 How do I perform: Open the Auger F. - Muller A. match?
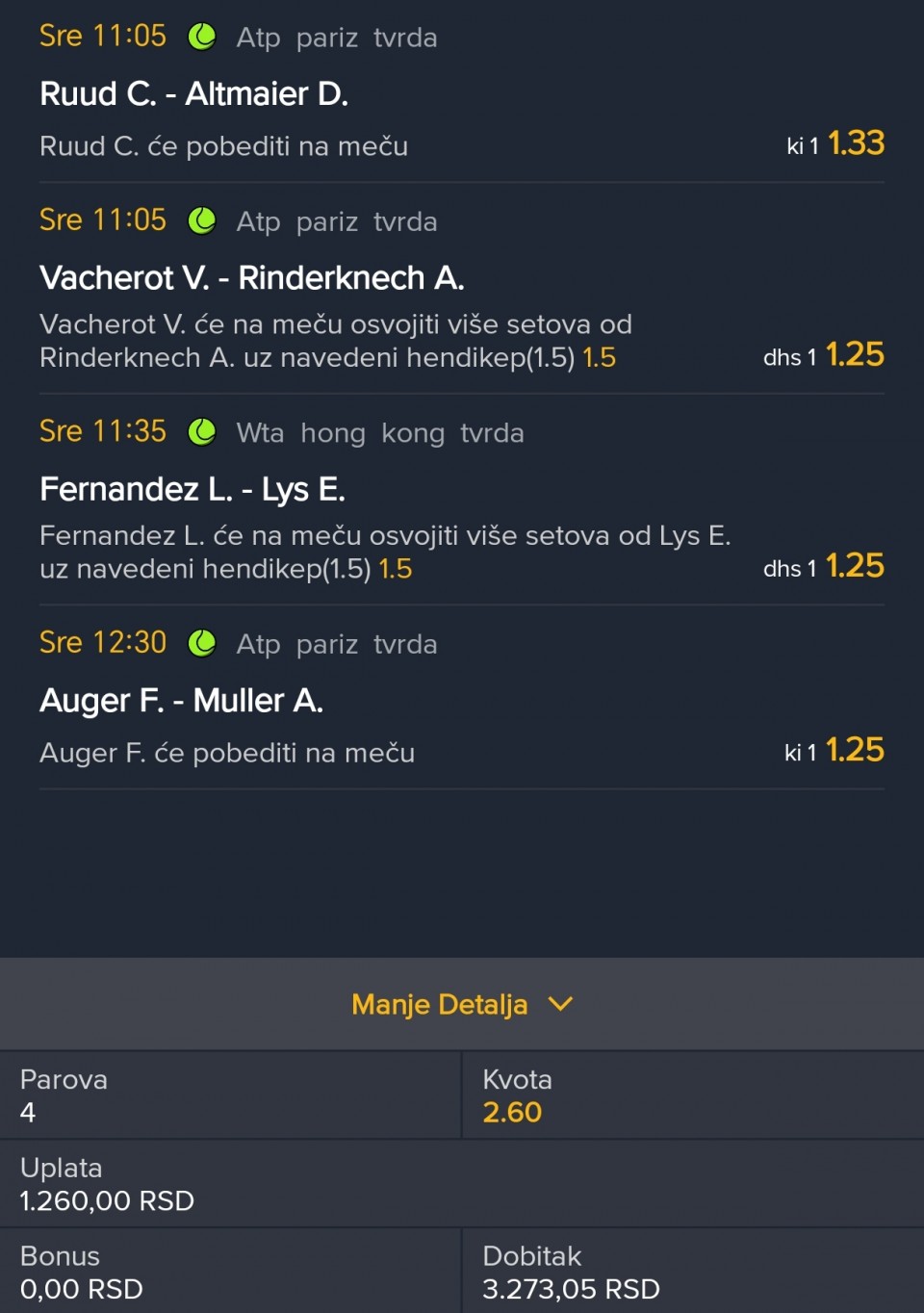(x=181, y=701)
